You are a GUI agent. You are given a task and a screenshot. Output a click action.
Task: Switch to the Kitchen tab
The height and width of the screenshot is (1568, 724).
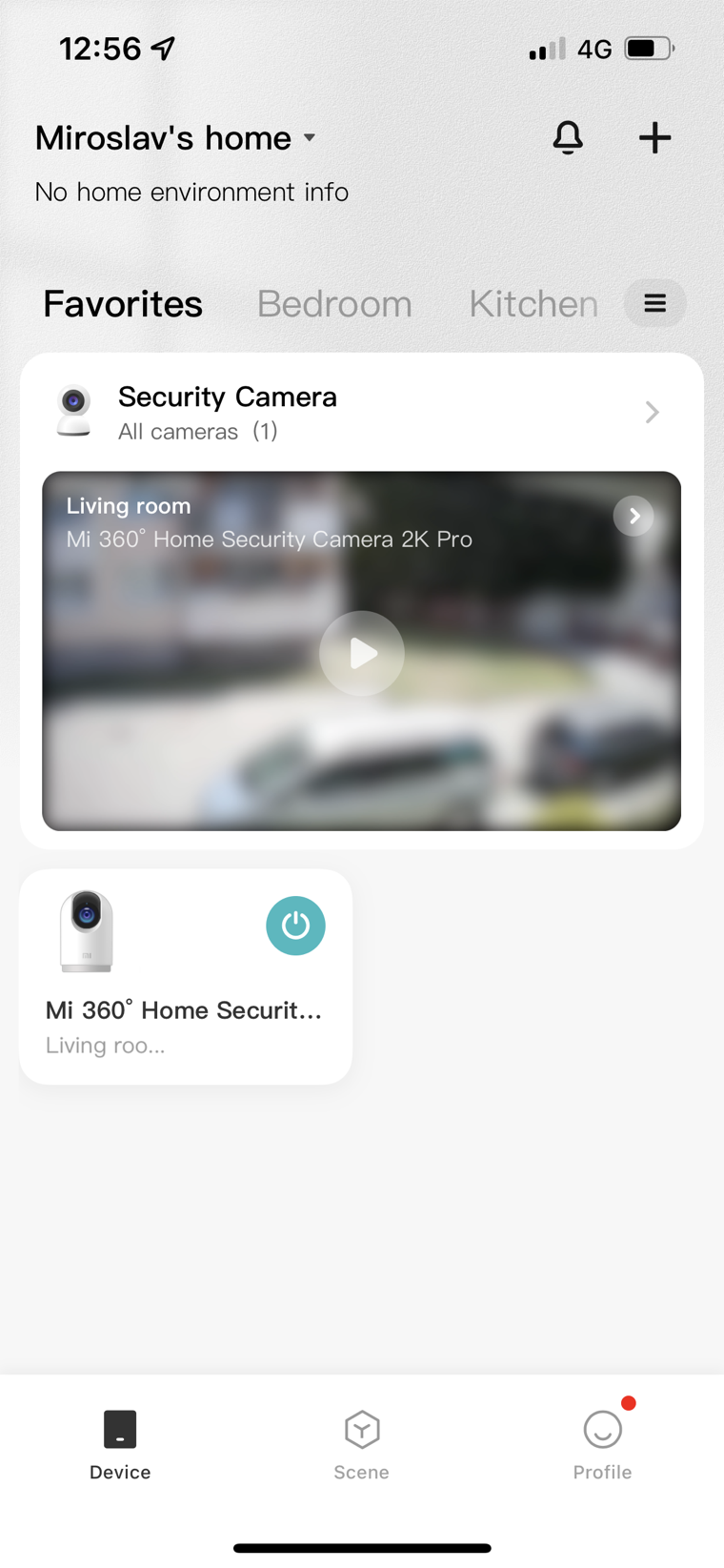(x=533, y=304)
